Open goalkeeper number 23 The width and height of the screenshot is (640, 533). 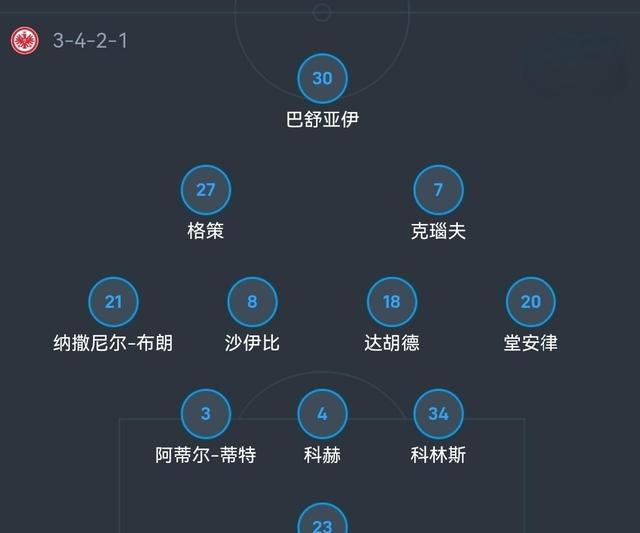tap(322, 522)
